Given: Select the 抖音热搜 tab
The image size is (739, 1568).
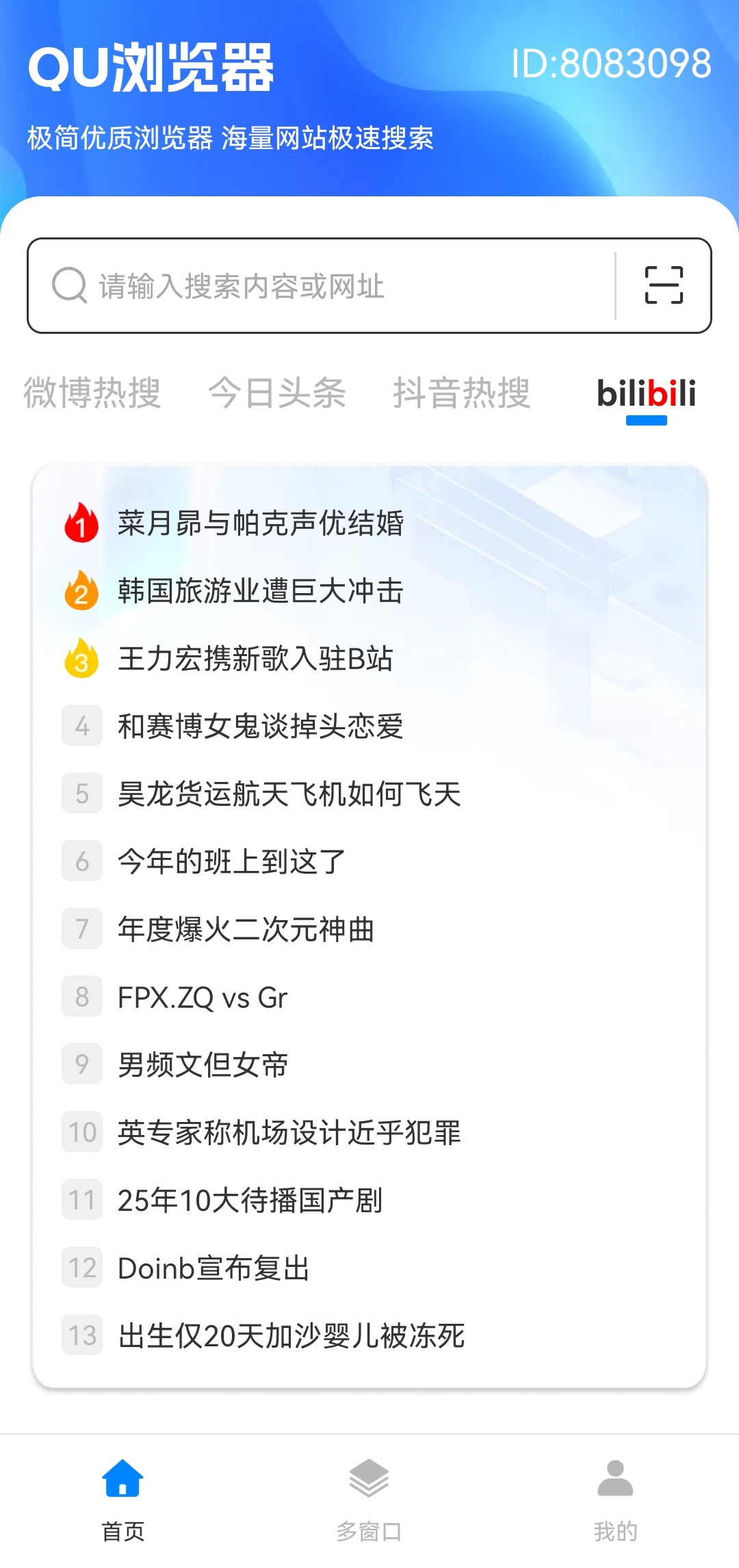Looking at the screenshot, I should coord(463,393).
